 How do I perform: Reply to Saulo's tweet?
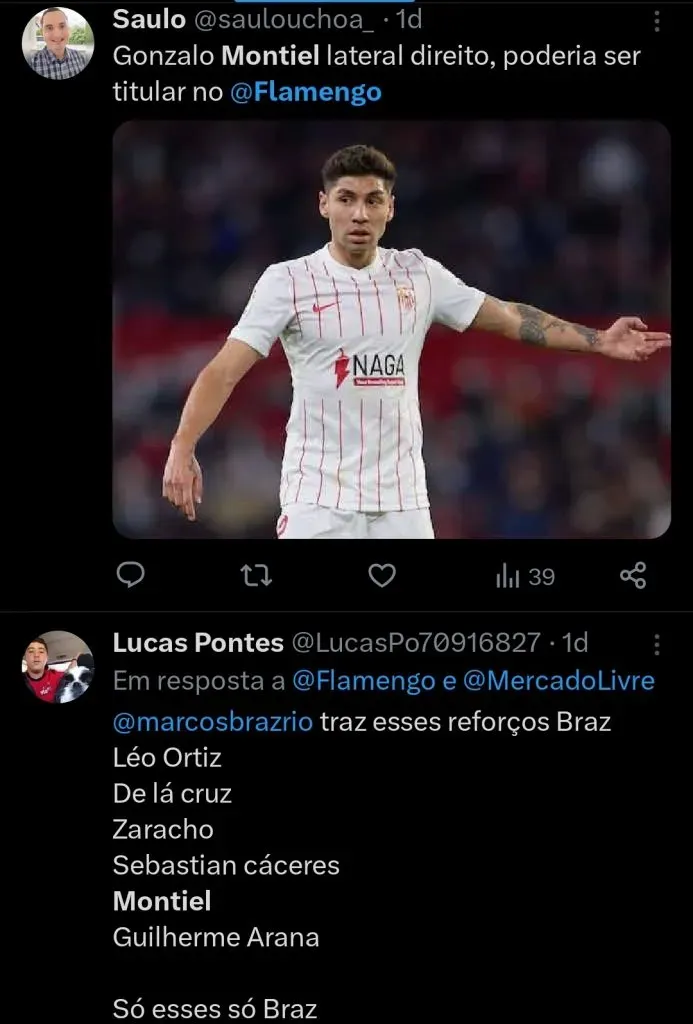tap(131, 575)
